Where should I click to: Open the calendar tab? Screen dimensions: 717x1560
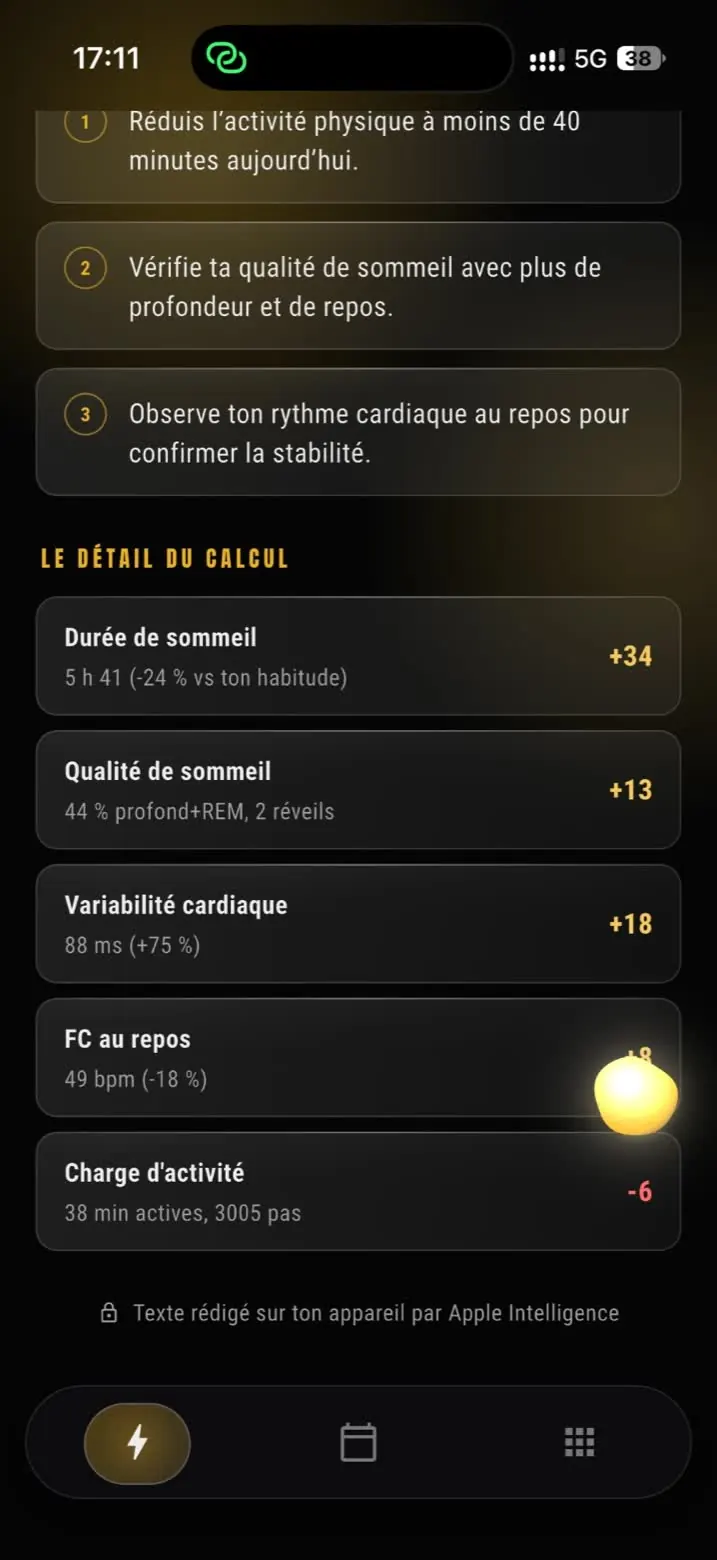click(x=358, y=1442)
